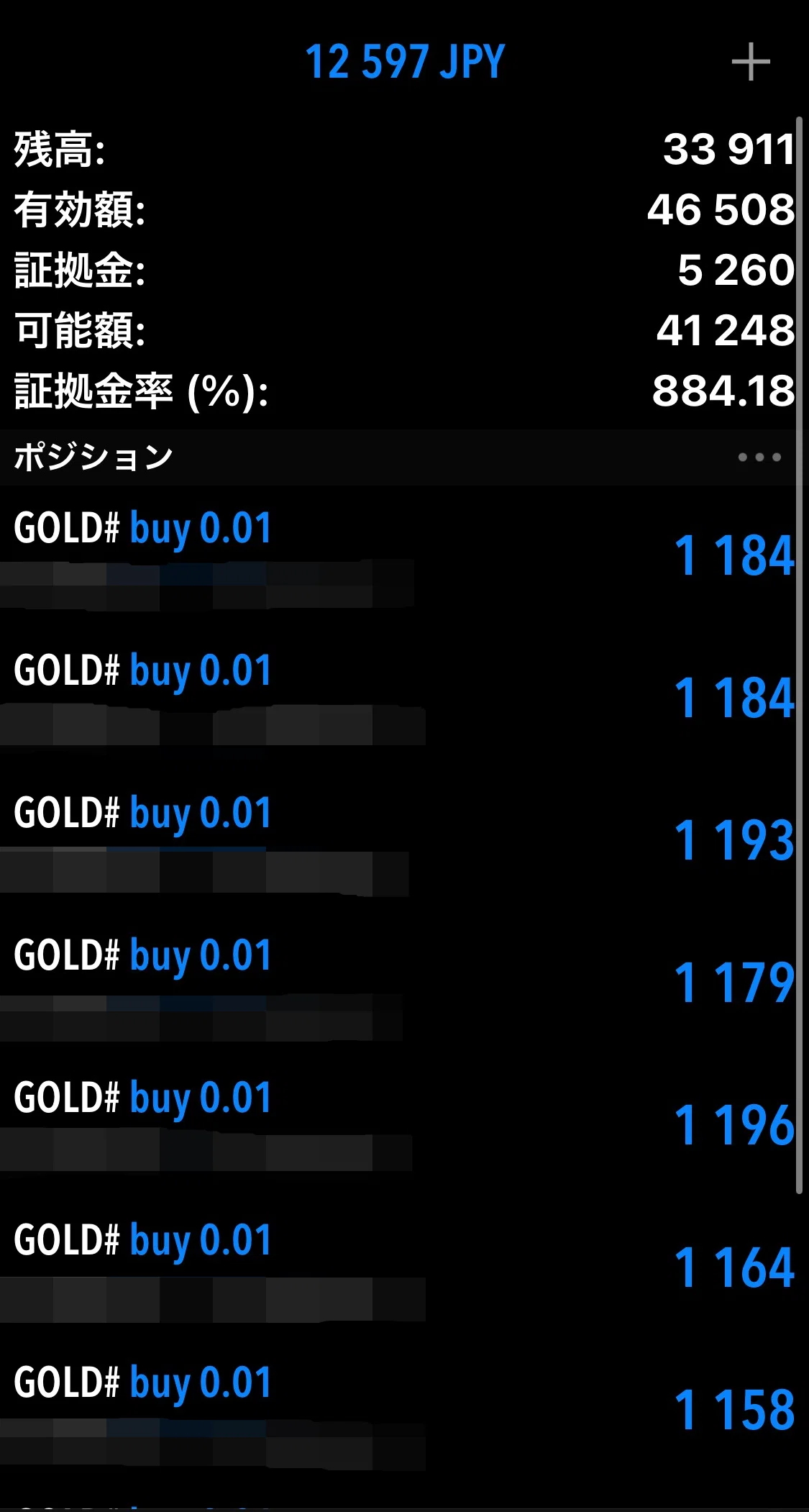Tap the plus icon to add a new order
This screenshot has width=809, height=1512.
751,62
